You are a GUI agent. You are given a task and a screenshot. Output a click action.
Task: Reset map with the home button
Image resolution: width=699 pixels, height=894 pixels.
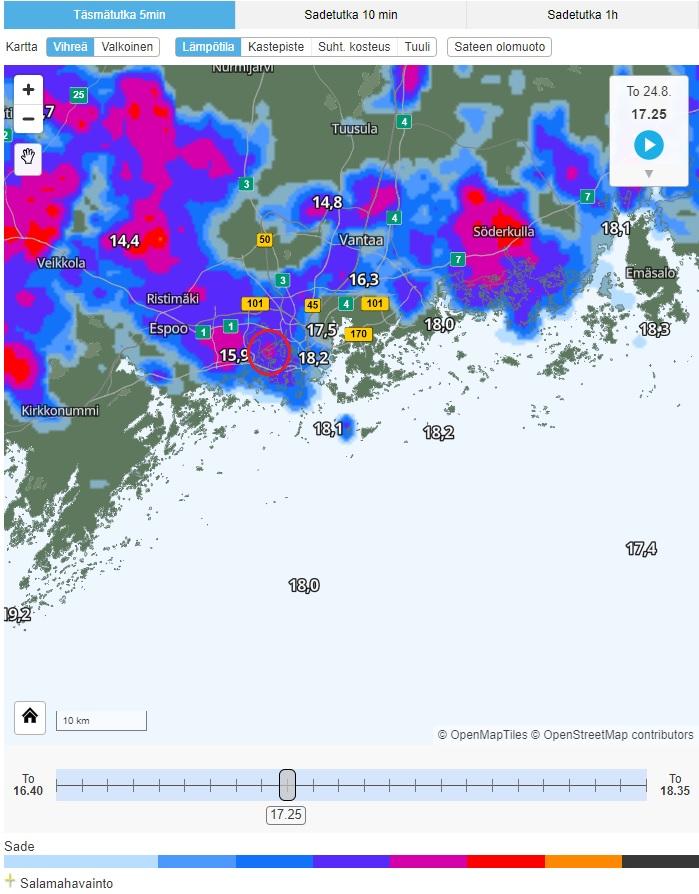[29, 716]
